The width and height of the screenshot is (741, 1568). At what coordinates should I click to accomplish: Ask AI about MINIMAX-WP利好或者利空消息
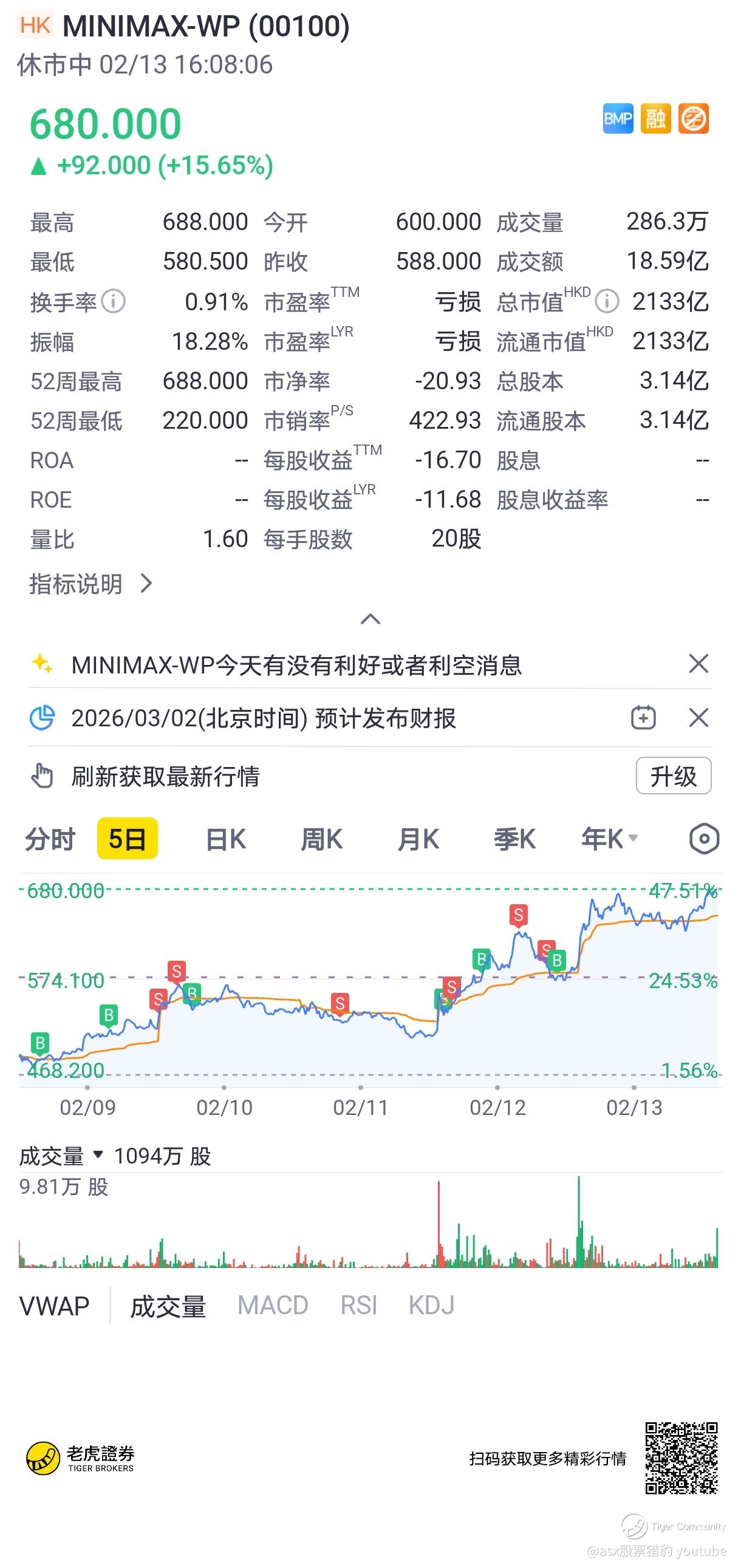pos(296,665)
